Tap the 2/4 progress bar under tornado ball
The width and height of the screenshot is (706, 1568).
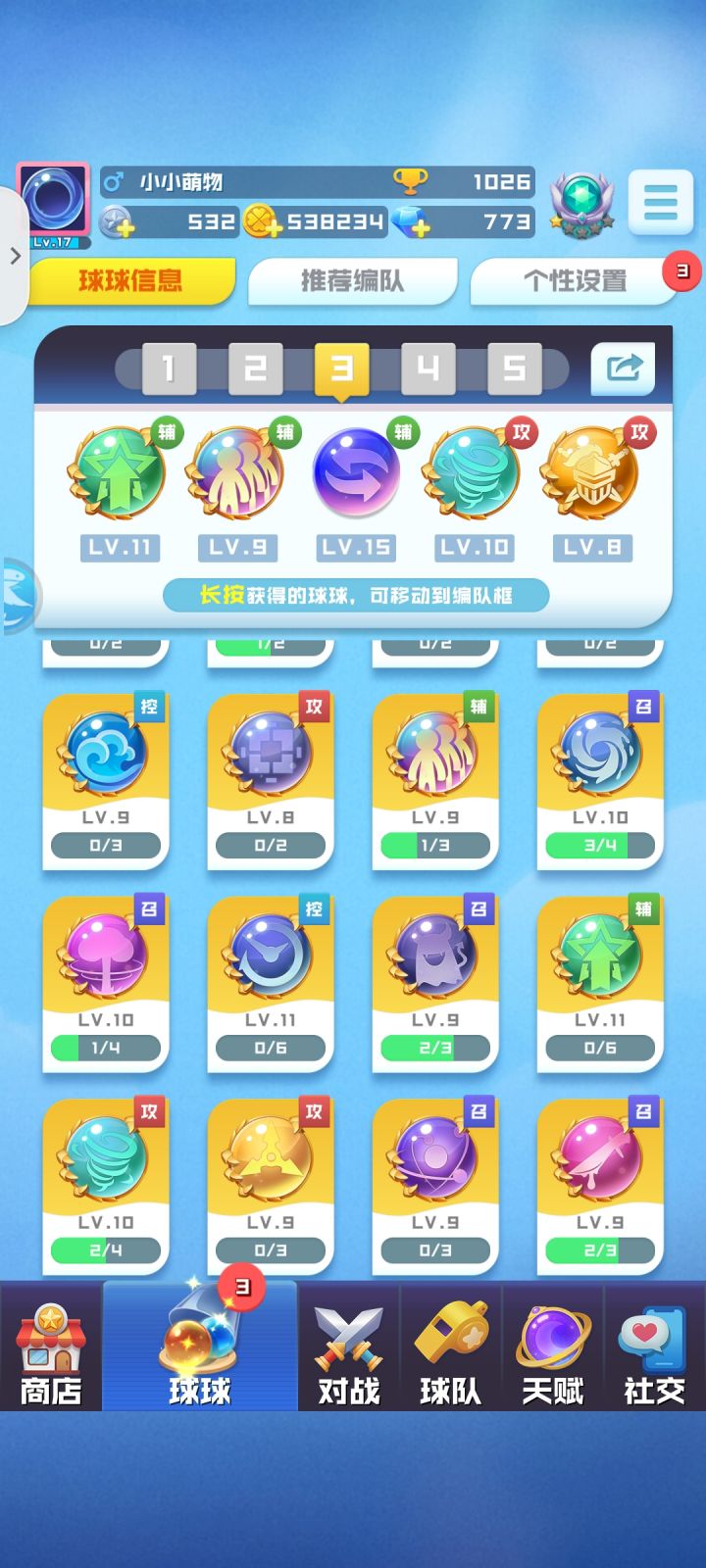tap(106, 1248)
